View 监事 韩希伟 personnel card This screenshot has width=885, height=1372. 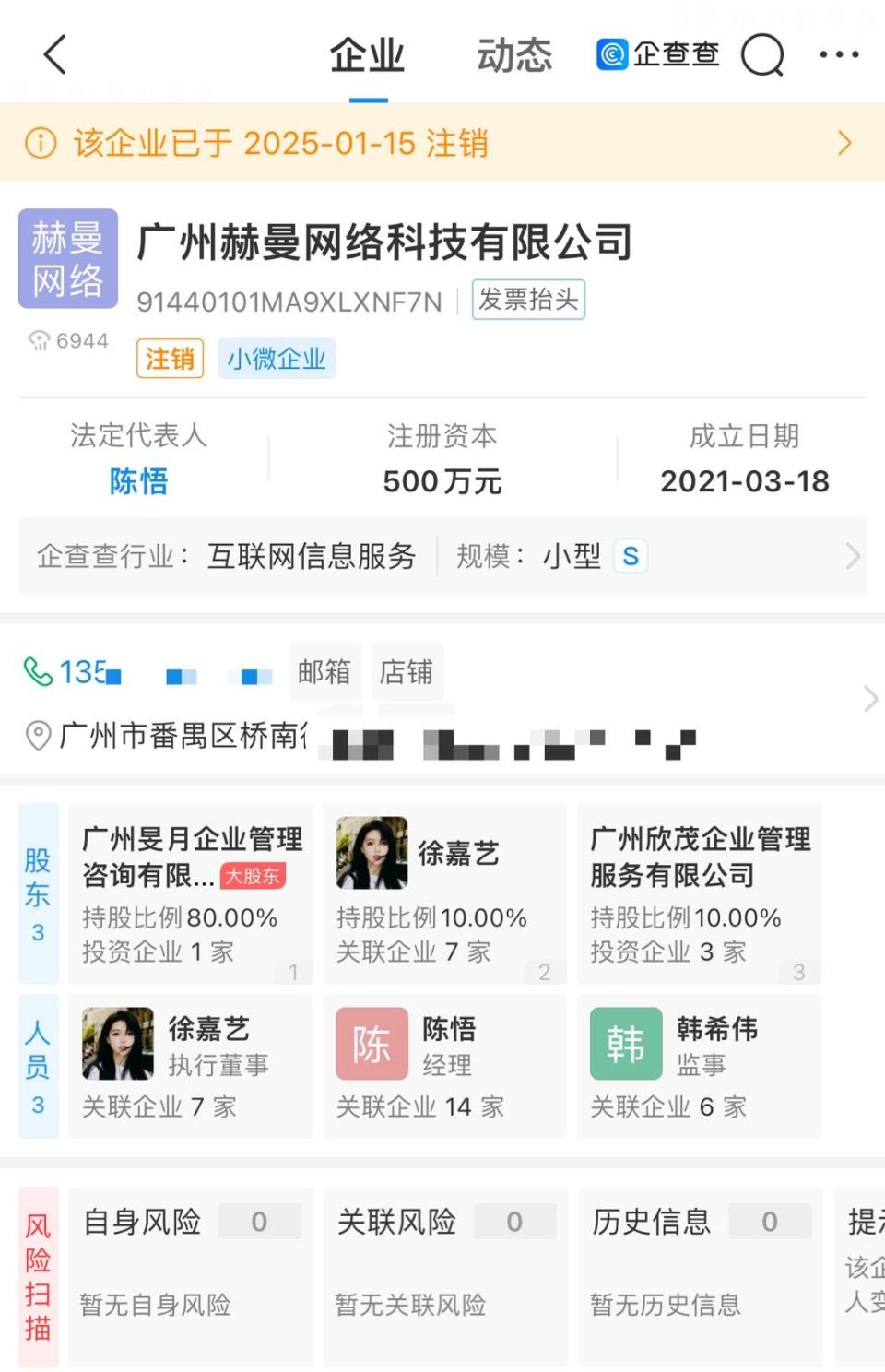click(x=699, y=1065)
